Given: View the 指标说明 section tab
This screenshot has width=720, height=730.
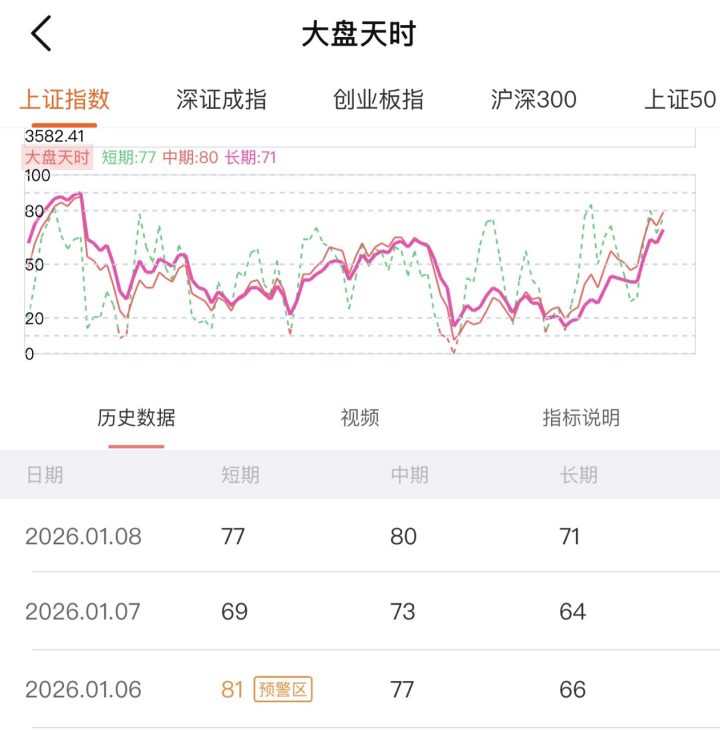Looking at the screenshot, I should click(581, 418).
